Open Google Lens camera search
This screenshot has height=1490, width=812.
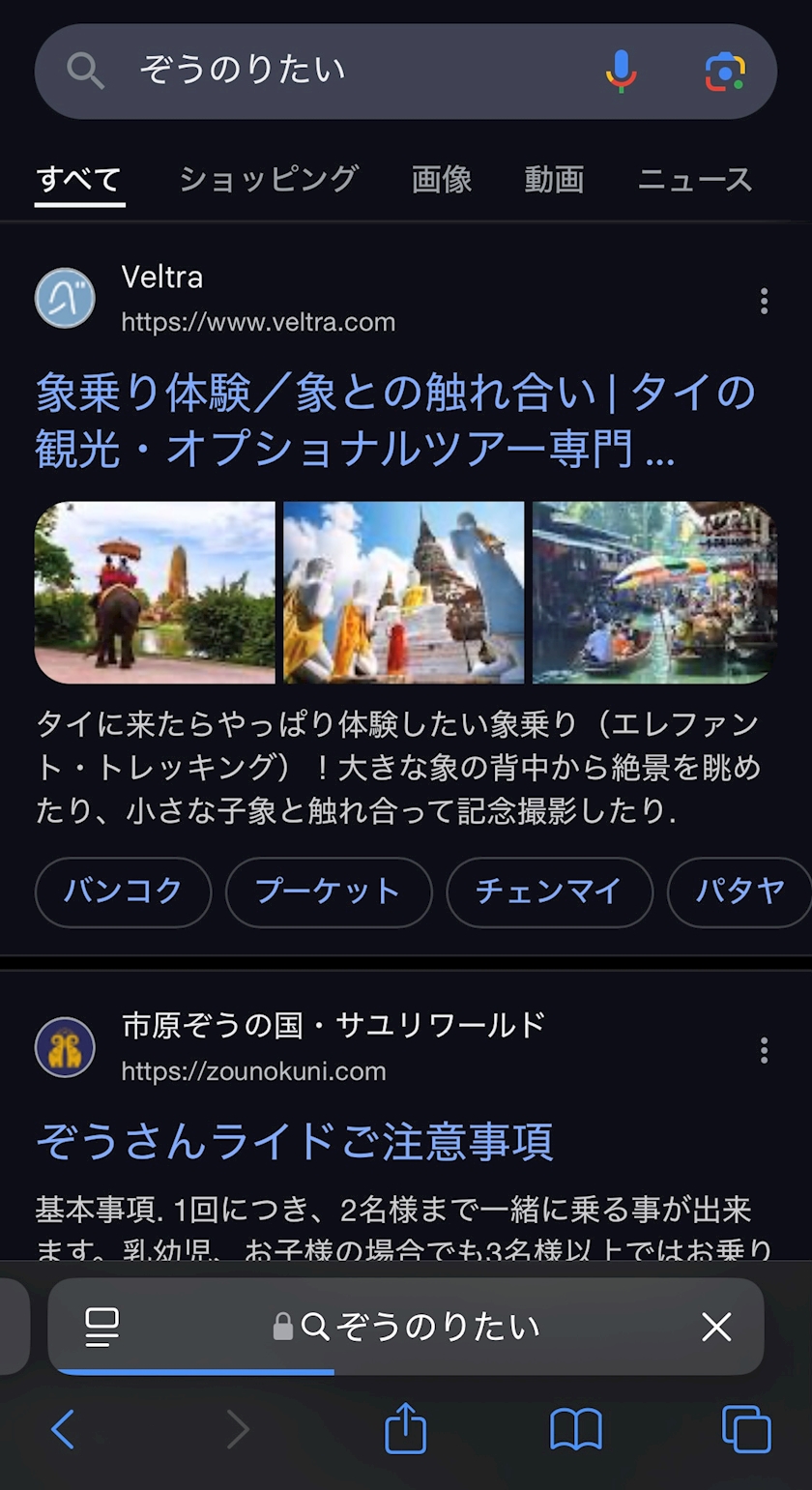point(725,72)
